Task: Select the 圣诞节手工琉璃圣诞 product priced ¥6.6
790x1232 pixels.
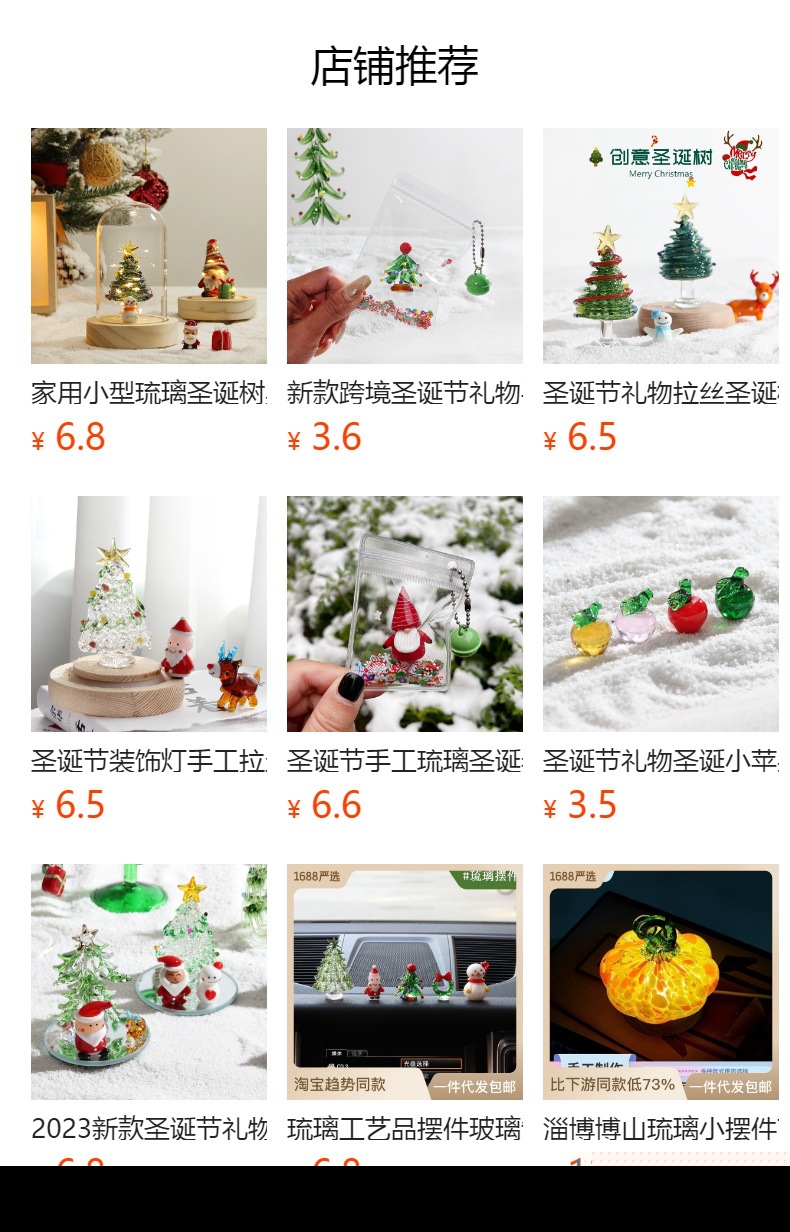Action: click(404, 614)
